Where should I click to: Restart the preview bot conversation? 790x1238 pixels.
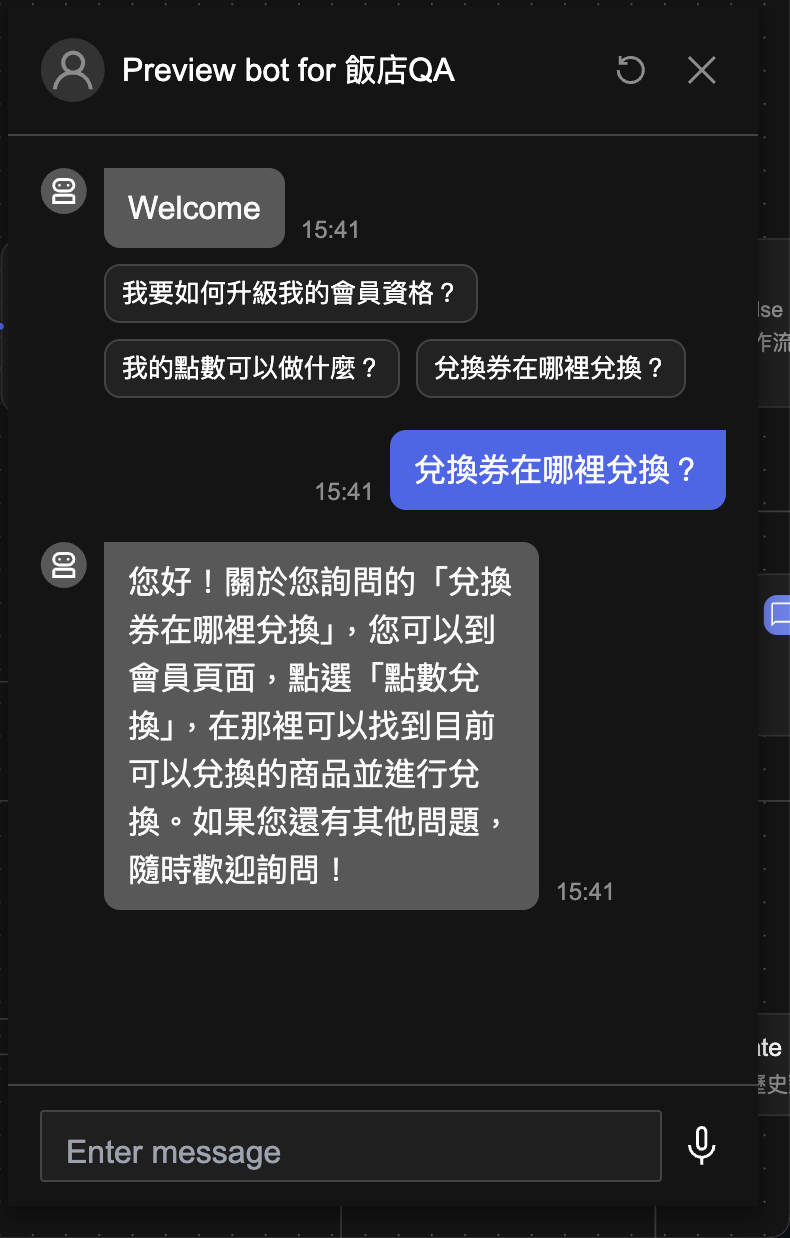630,70
